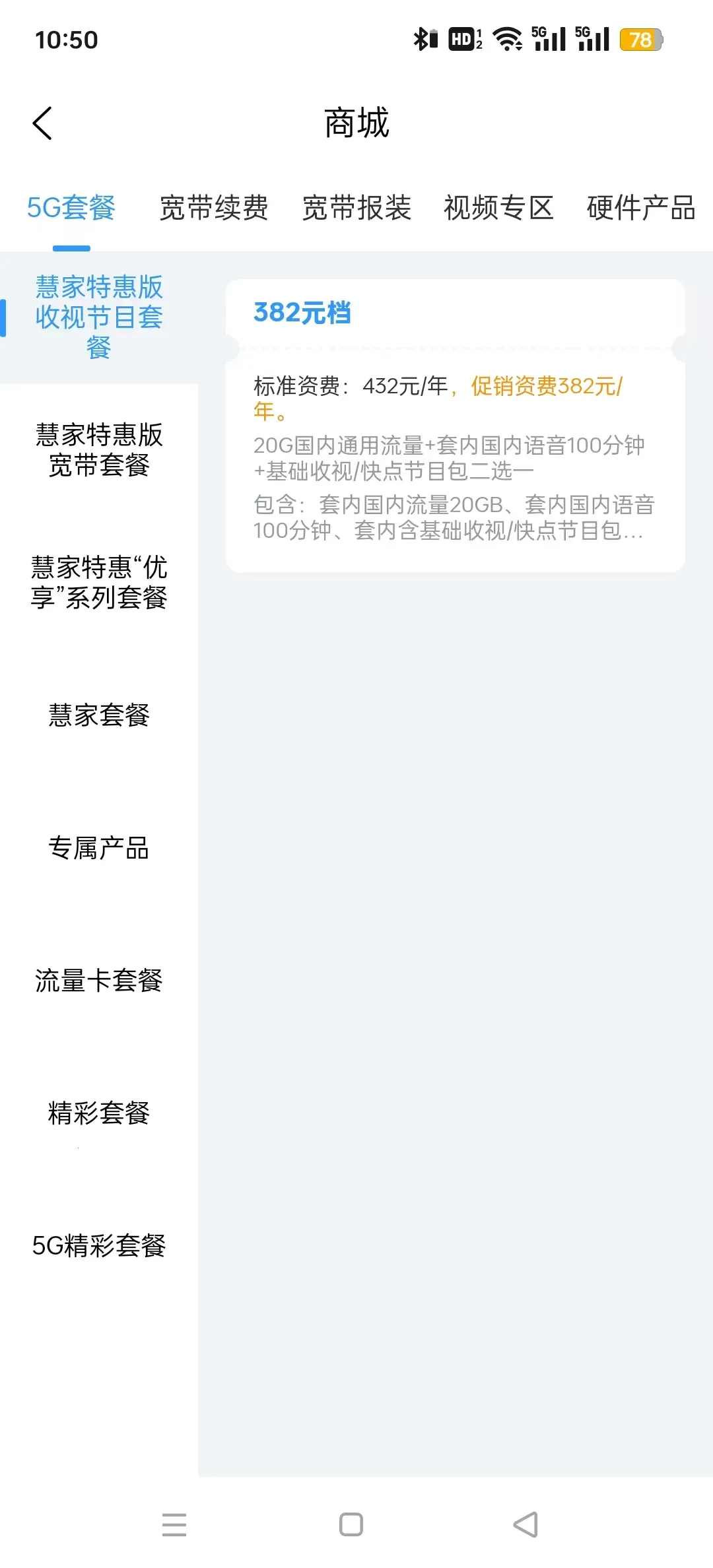Open the 流量卡套餐 section
The height and width of the screenshot is (1568, 713).
pos(98,982)
